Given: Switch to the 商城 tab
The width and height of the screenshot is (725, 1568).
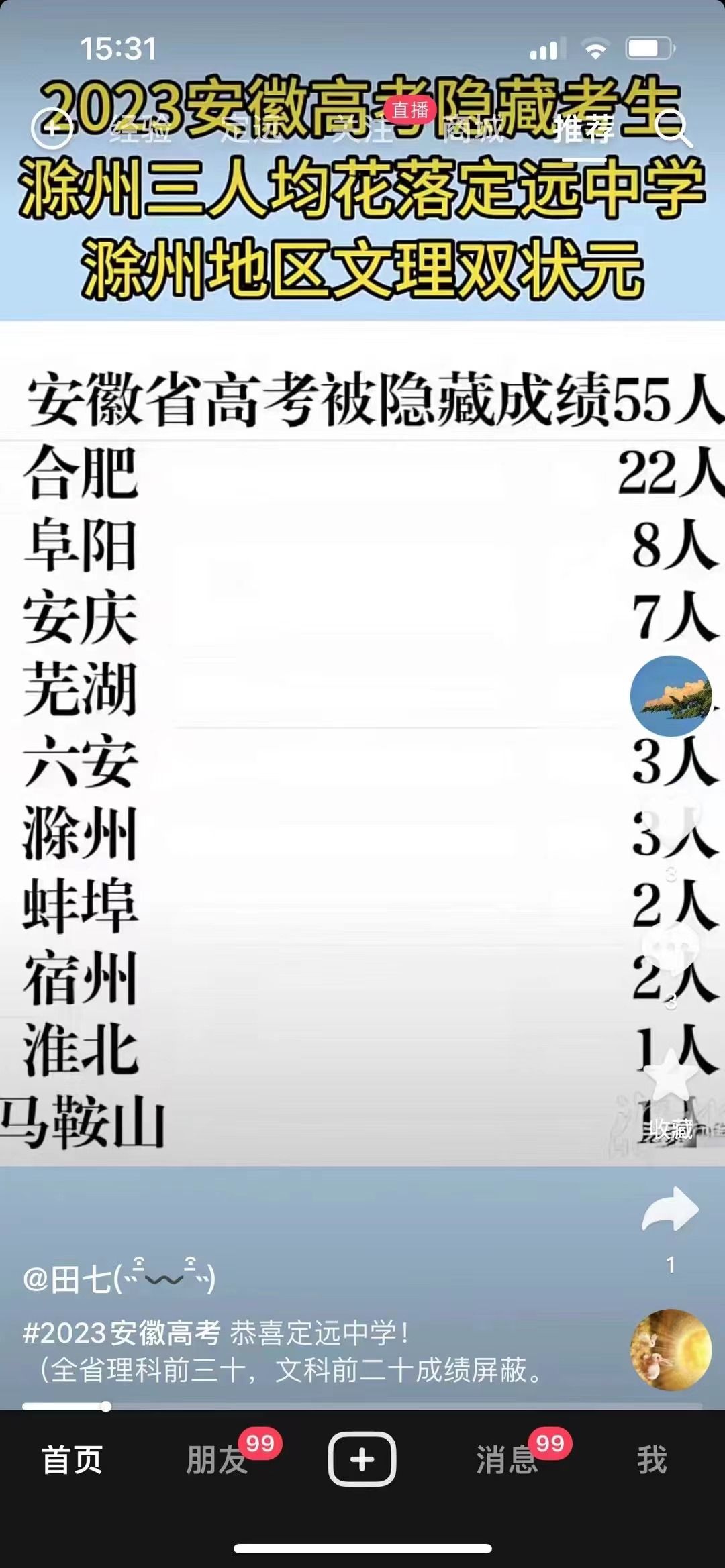Looking at the screenshot, I should click(473, 129).
